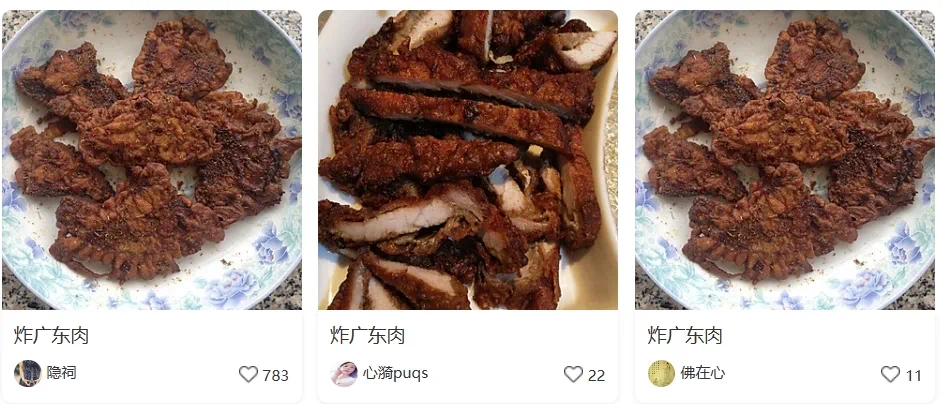942x404 pixels.
Task: Open the 炸广东肉 recipe by 佛在心
Action: coord(784,160)
